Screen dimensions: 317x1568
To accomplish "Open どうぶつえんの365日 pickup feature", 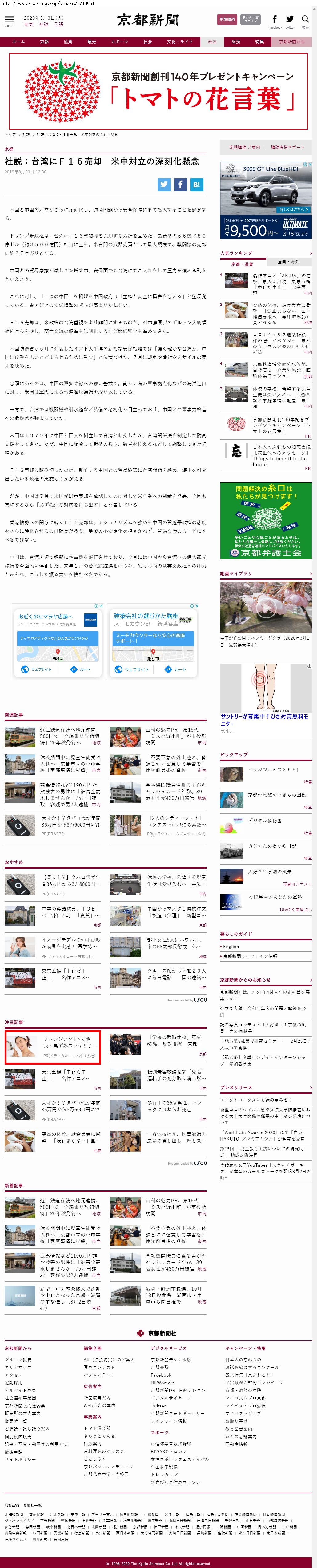I will click(271, 769).
